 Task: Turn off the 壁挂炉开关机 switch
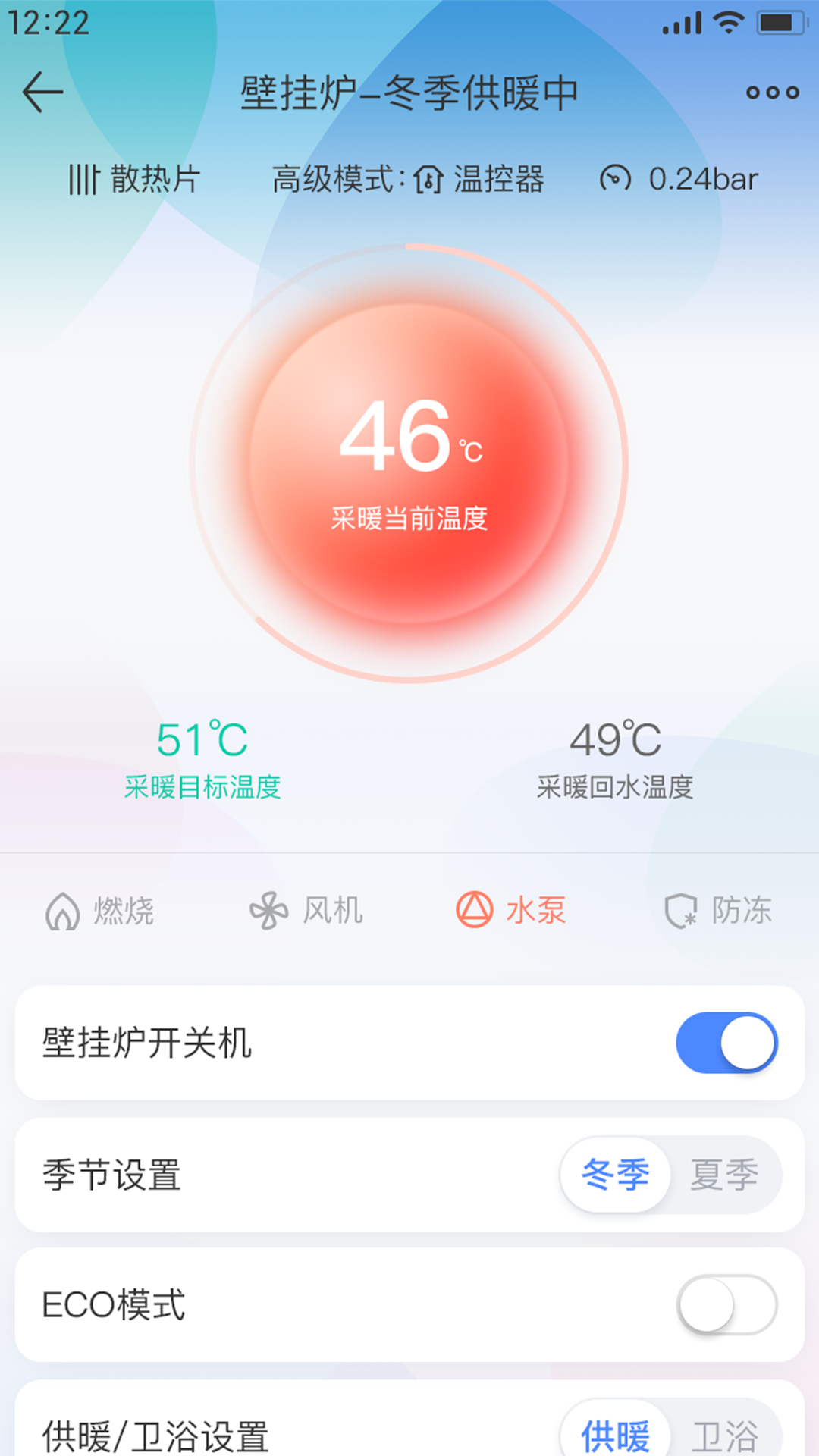[x=726, y=1043]
